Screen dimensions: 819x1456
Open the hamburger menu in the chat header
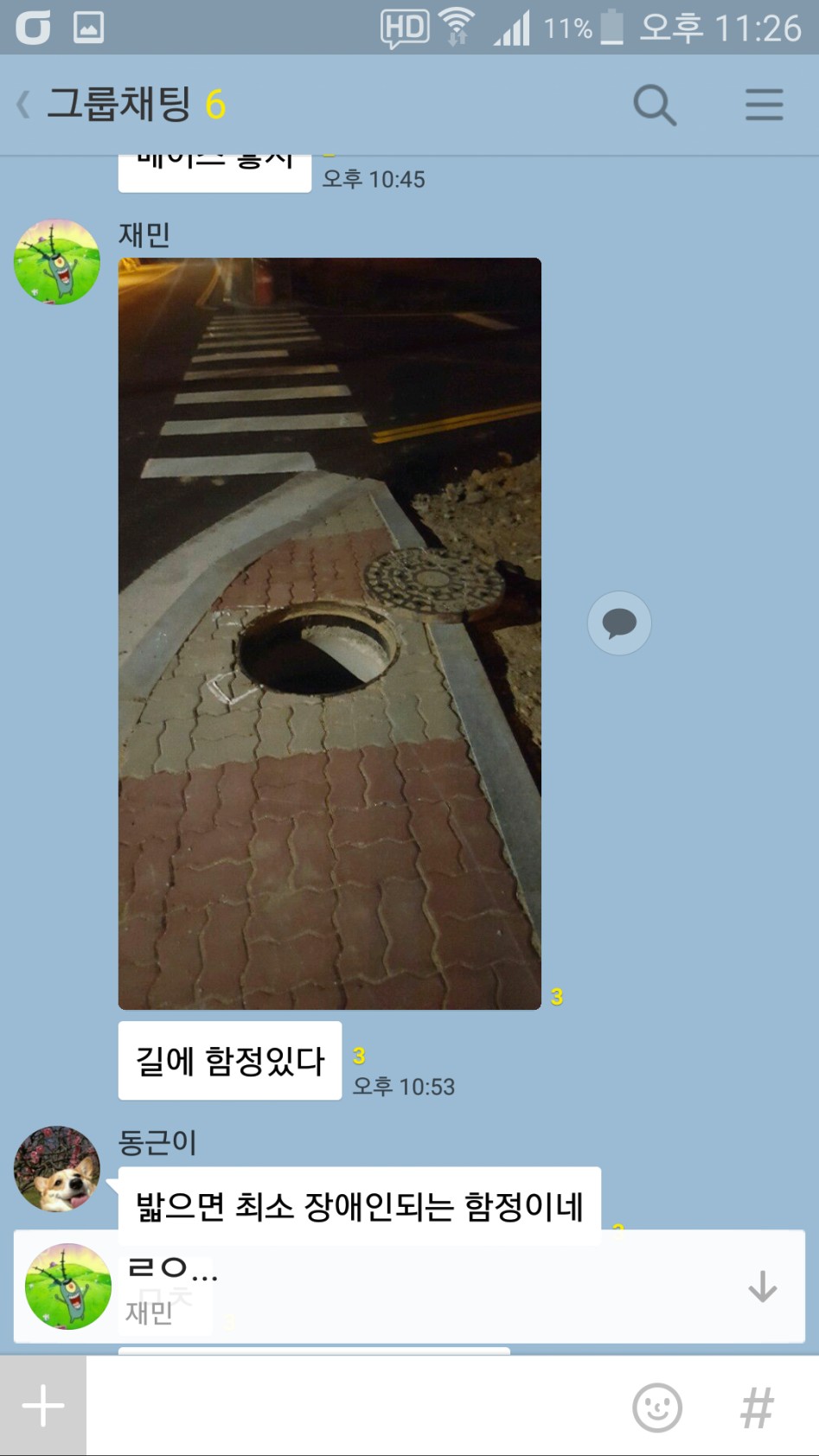[x=764, y=105]
